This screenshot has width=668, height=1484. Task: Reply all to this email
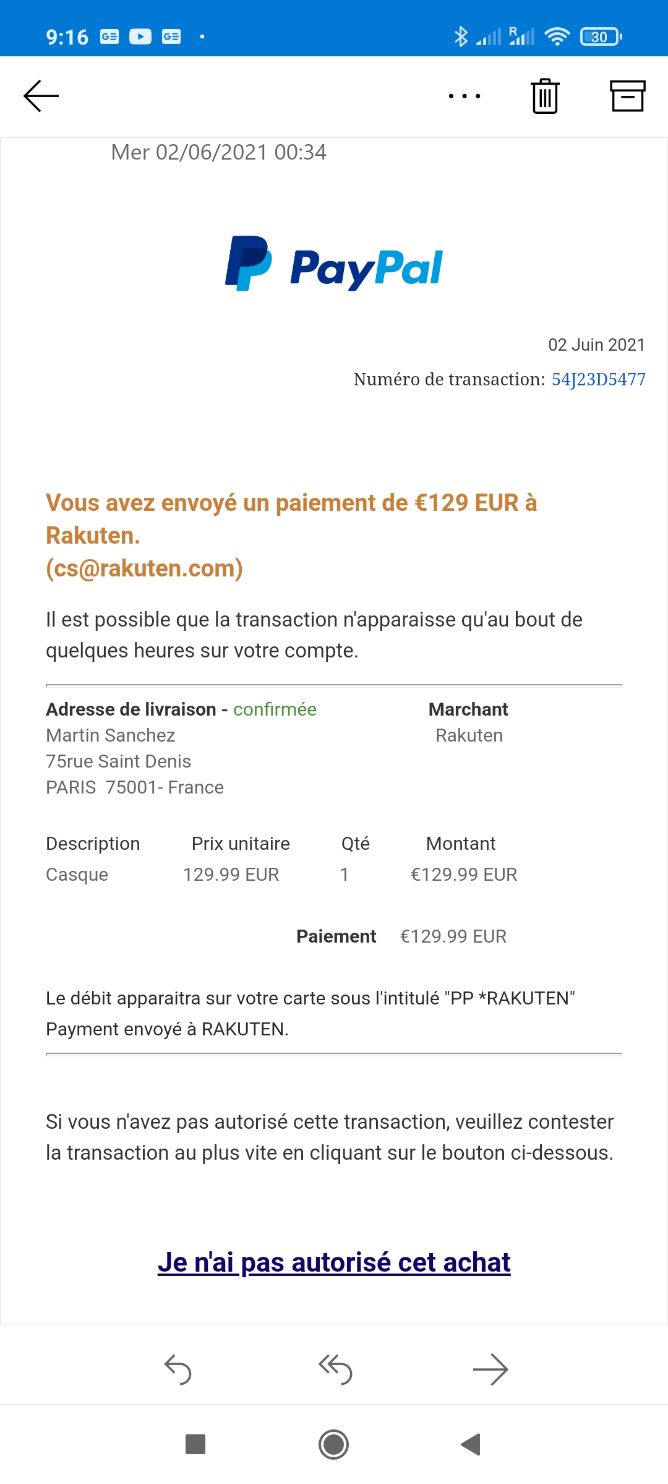[x=334, y=1369]
